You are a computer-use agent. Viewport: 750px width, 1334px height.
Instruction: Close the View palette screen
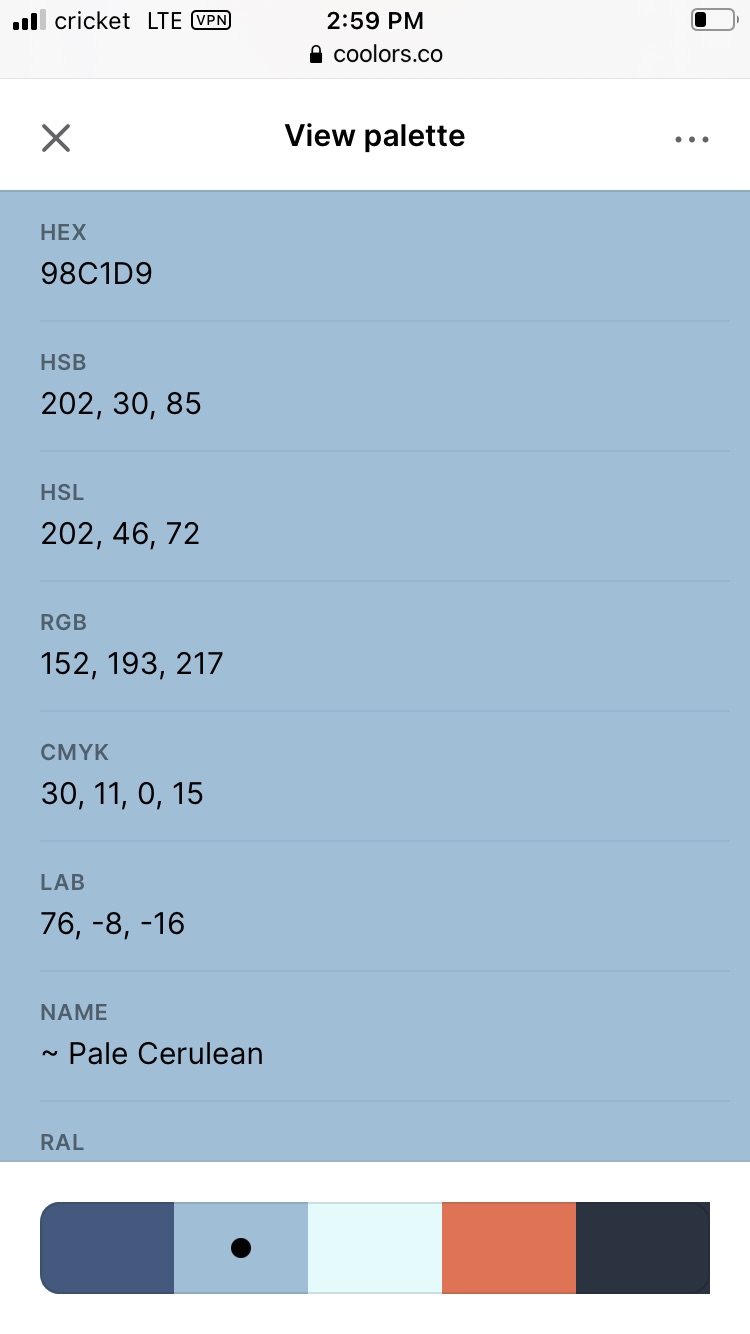tap(56, 137)
